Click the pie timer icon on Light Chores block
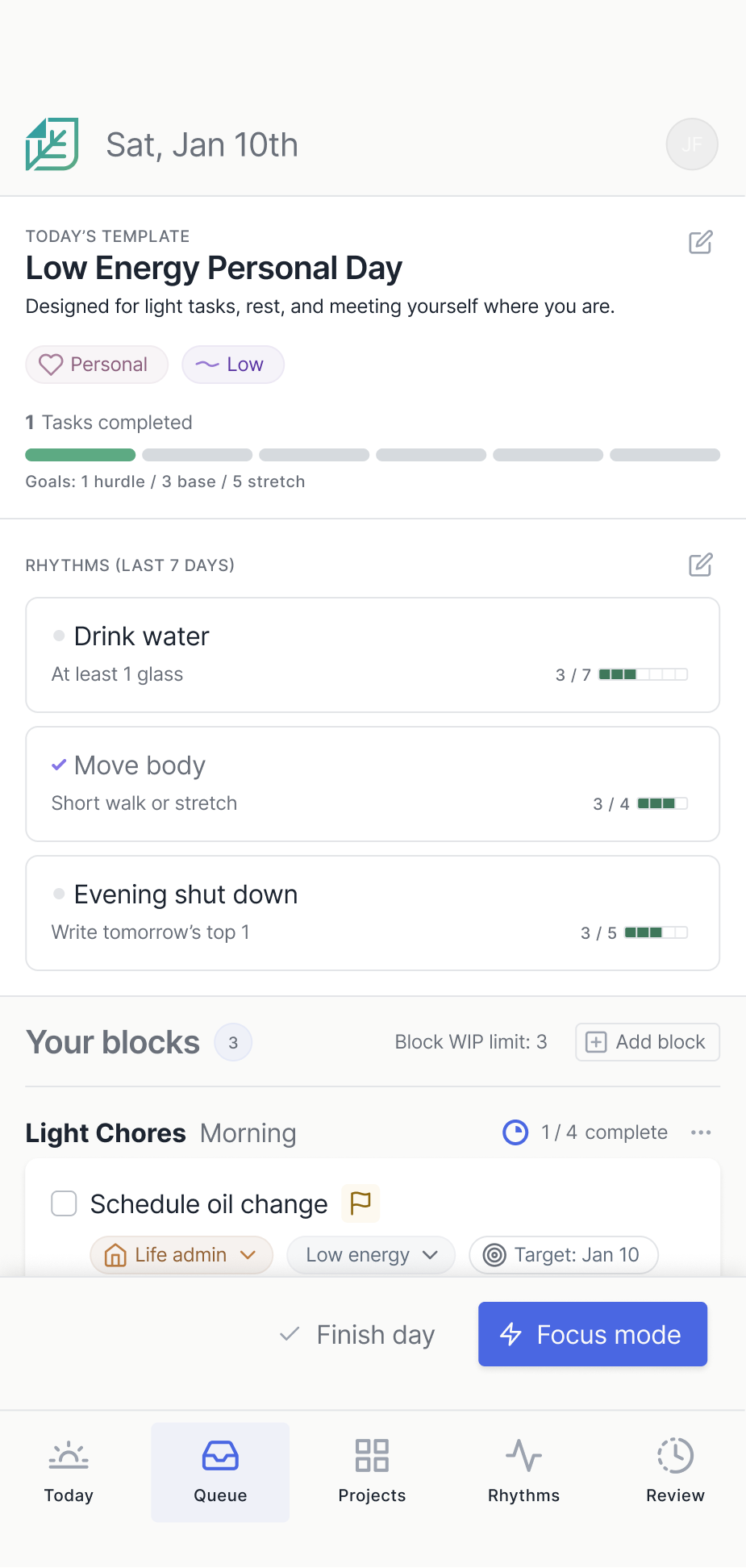 click(515, 1132)
